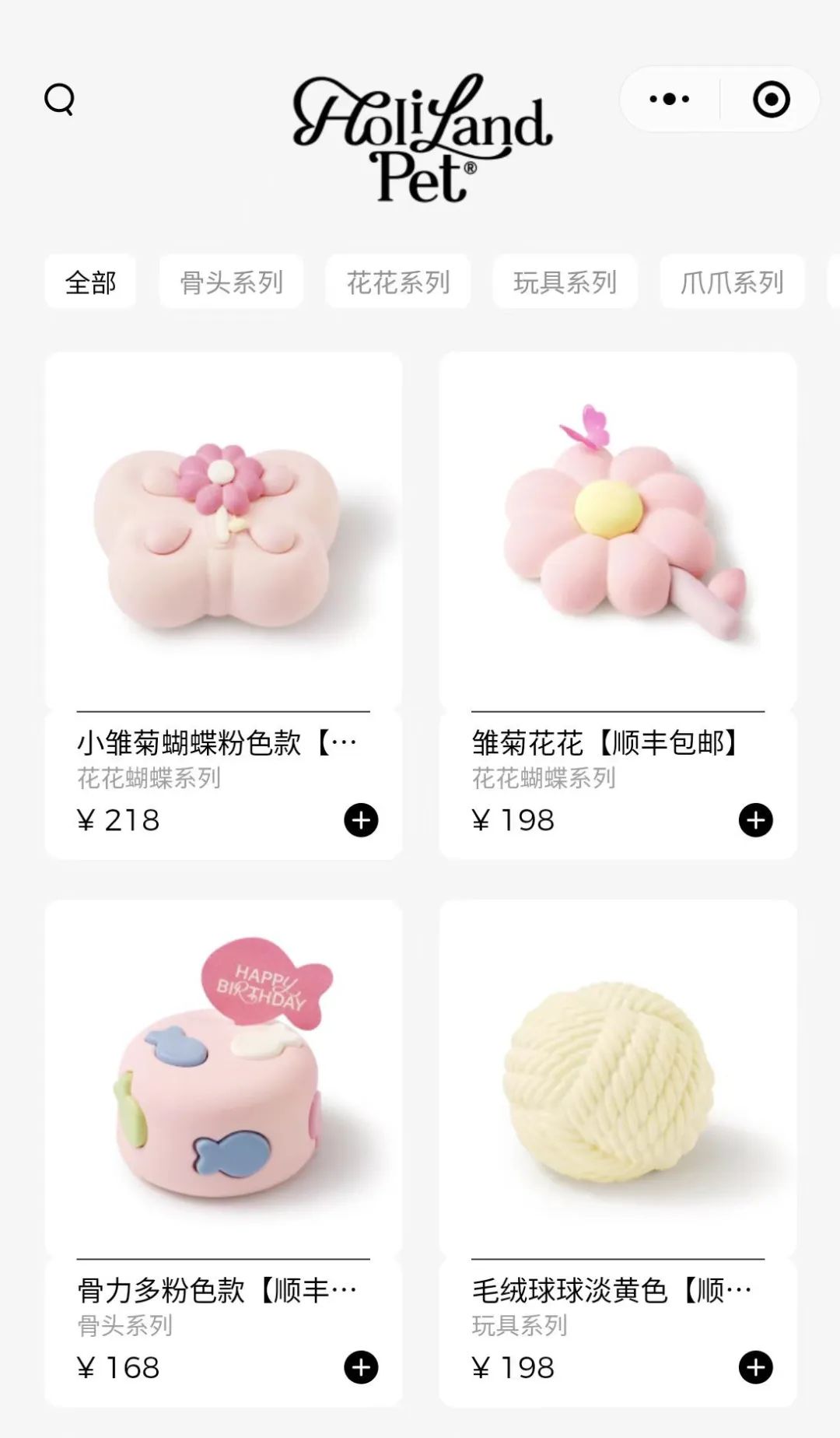Open the mini program more options menu

pos(669,99)
